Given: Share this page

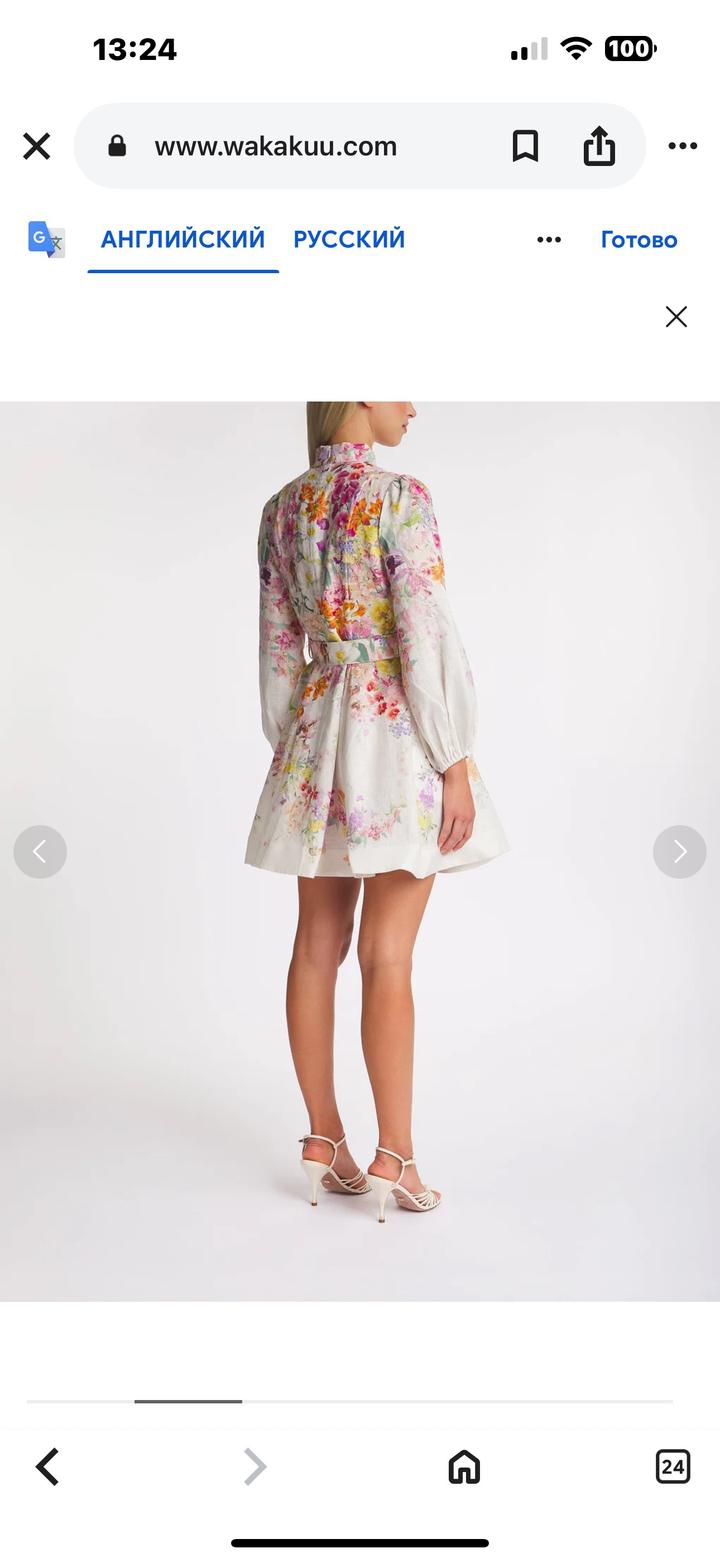Looking at the screenshot, I should [599, 147].
